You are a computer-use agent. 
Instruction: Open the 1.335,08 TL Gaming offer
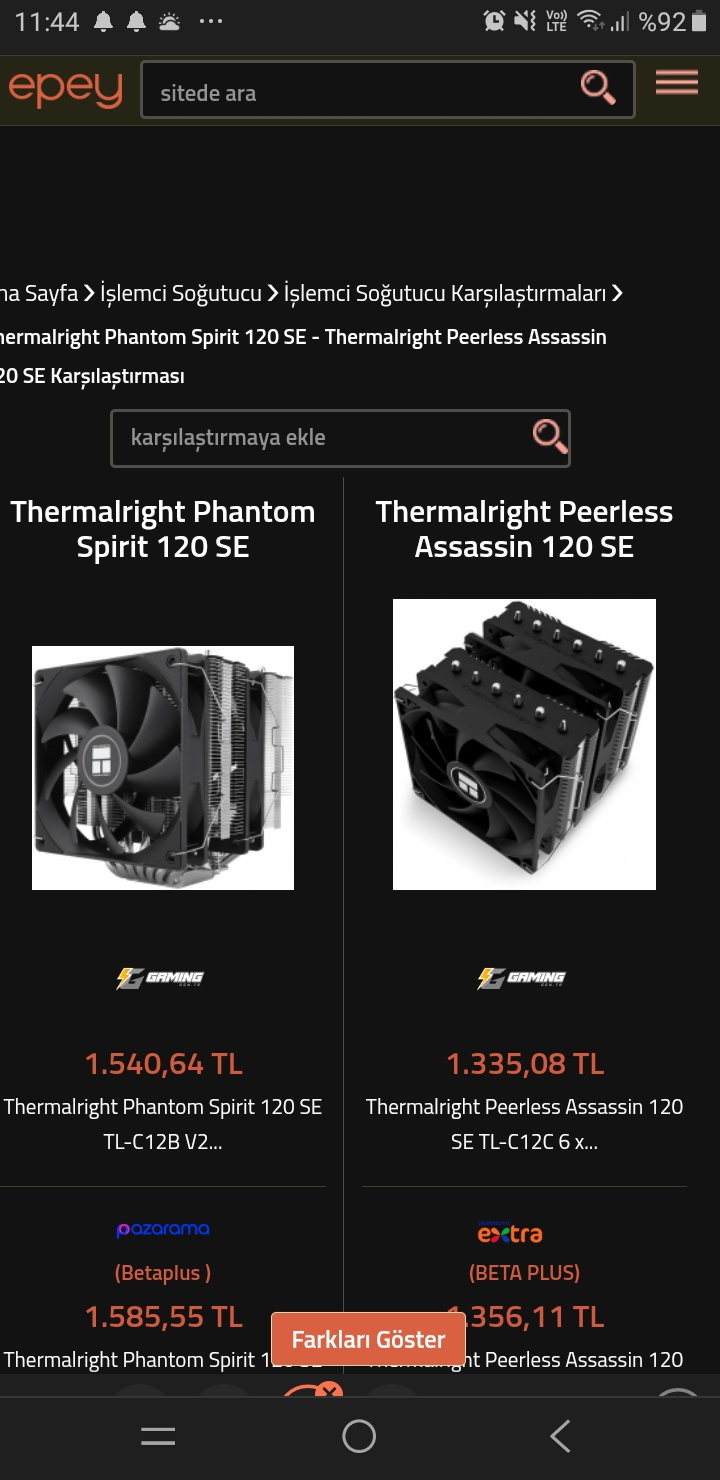524,1063
